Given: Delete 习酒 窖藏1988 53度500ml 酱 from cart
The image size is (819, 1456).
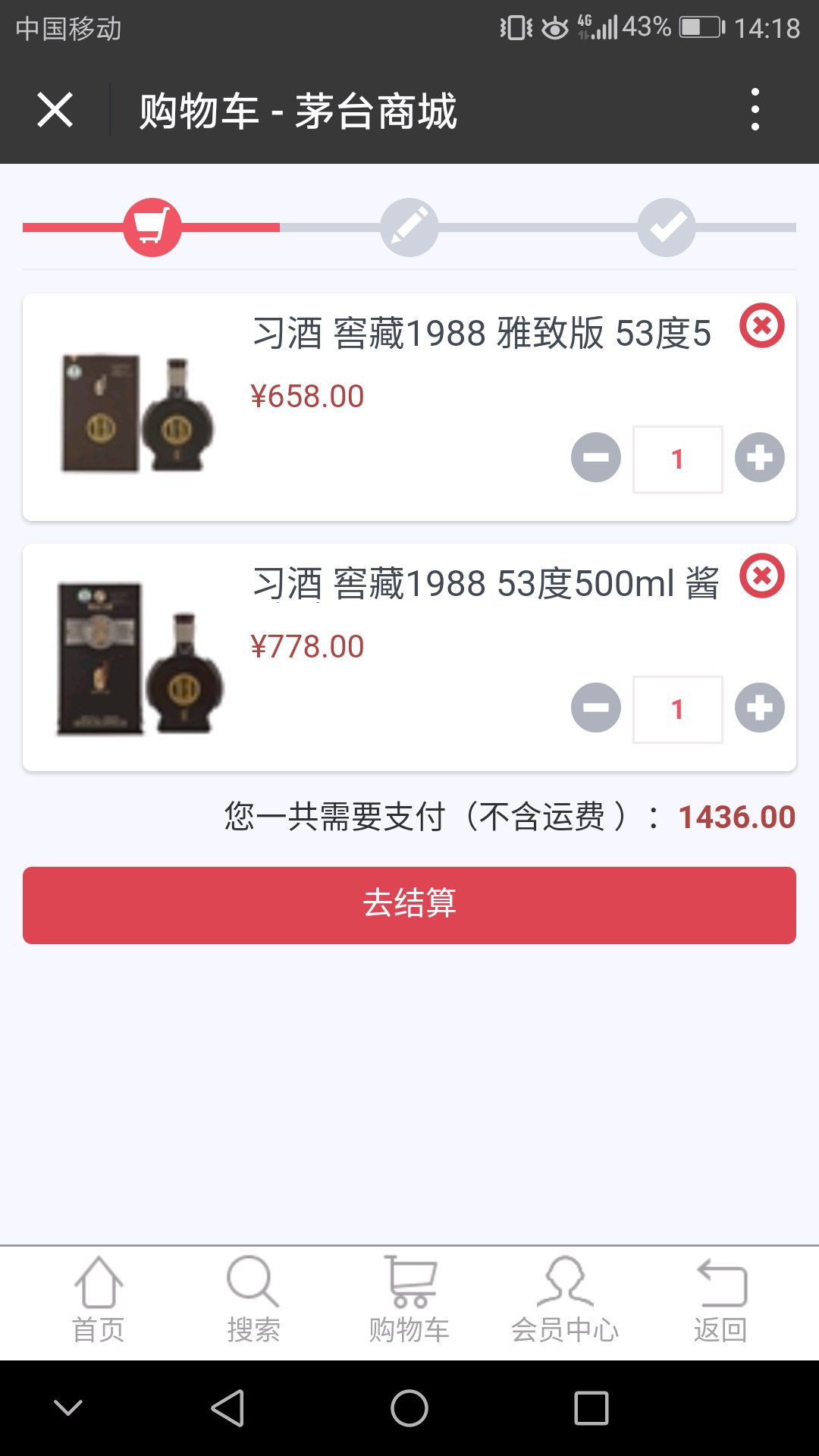Looking at the screenshot, I should (x=761, y=576).
